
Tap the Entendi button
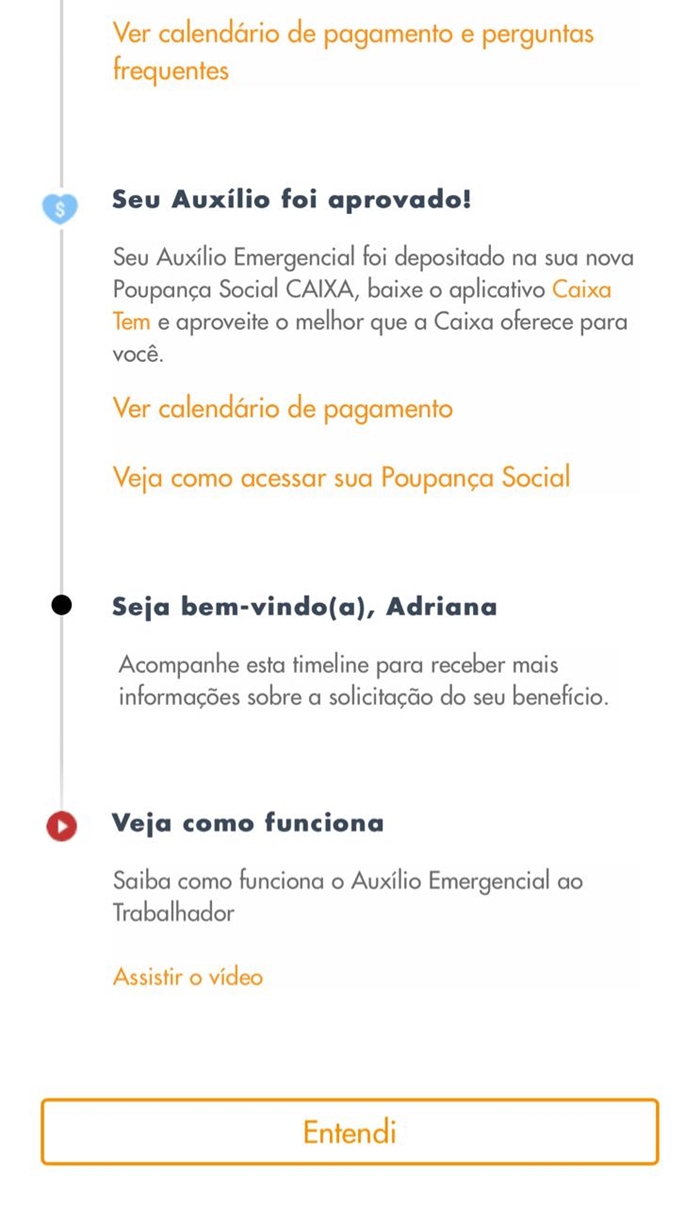(350, 1132)
